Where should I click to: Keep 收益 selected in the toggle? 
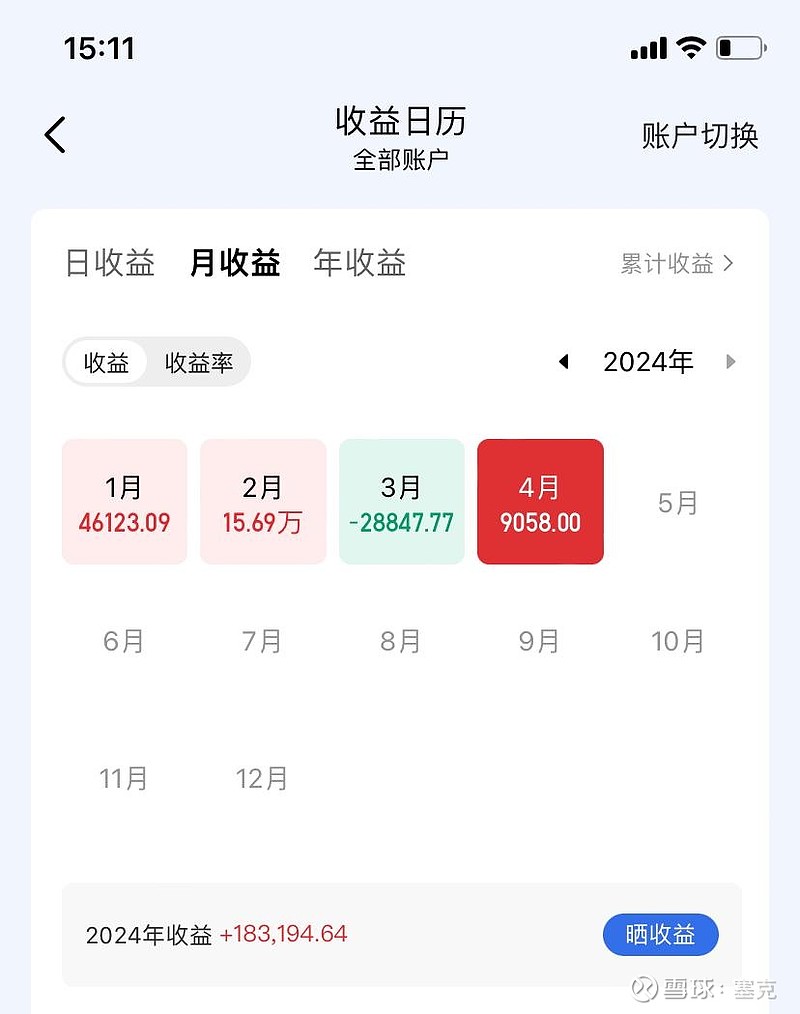click(106, 362)
